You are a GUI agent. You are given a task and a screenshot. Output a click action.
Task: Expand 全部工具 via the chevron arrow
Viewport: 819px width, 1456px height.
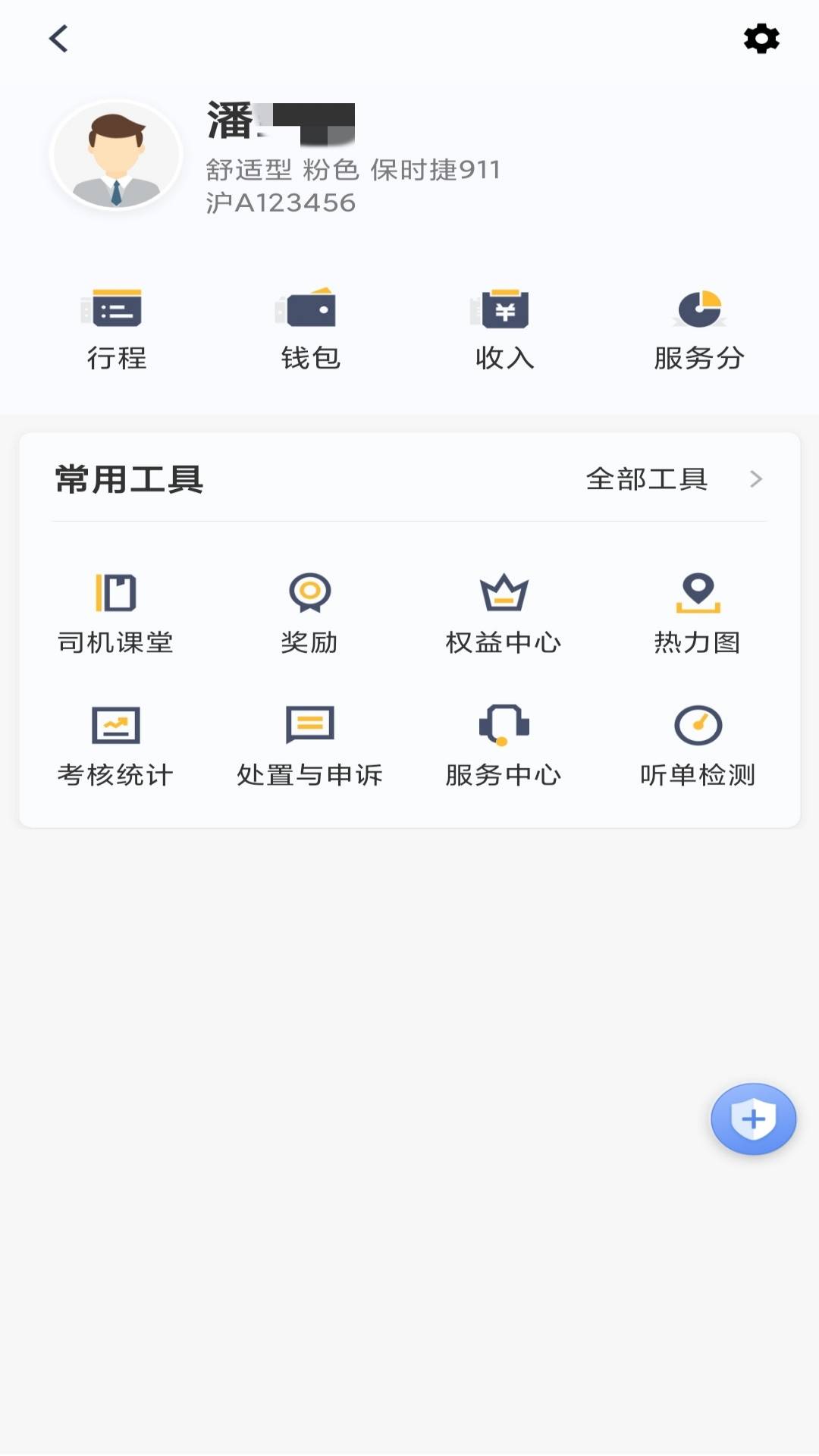[755, 479]
